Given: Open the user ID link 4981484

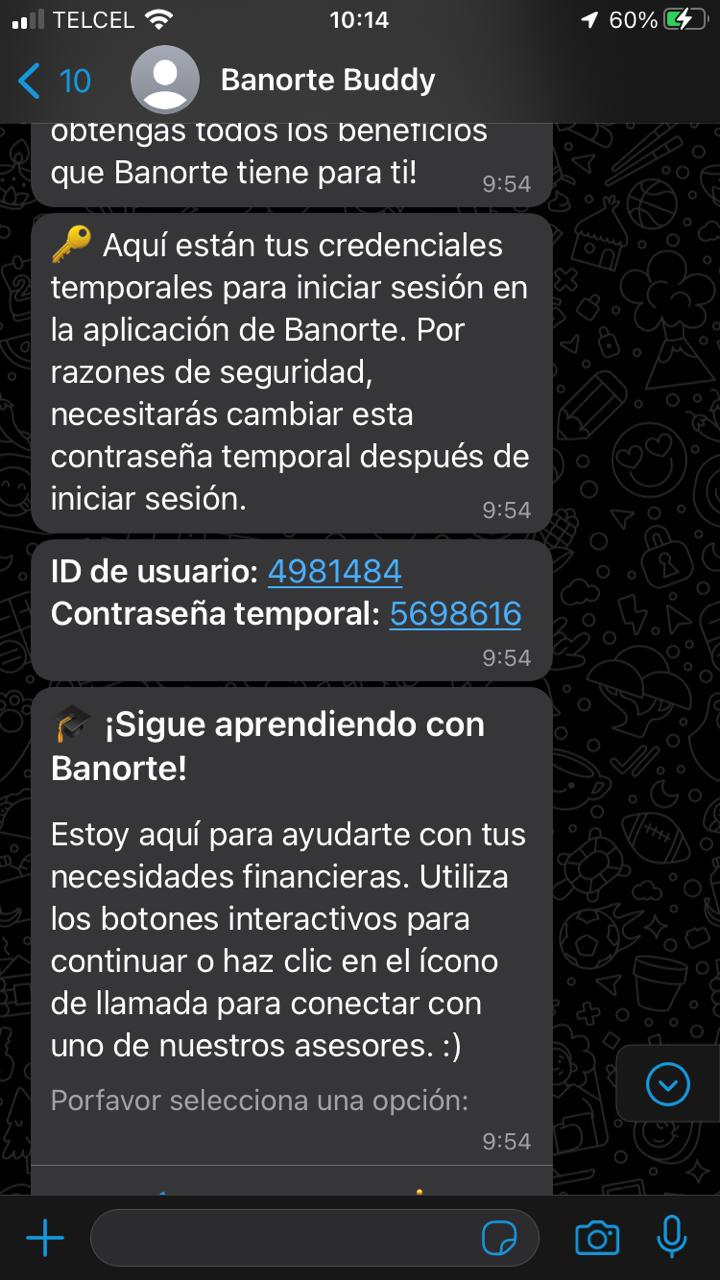Looking at the screenshot, I should pyautogui.click(x=334, y=570).
